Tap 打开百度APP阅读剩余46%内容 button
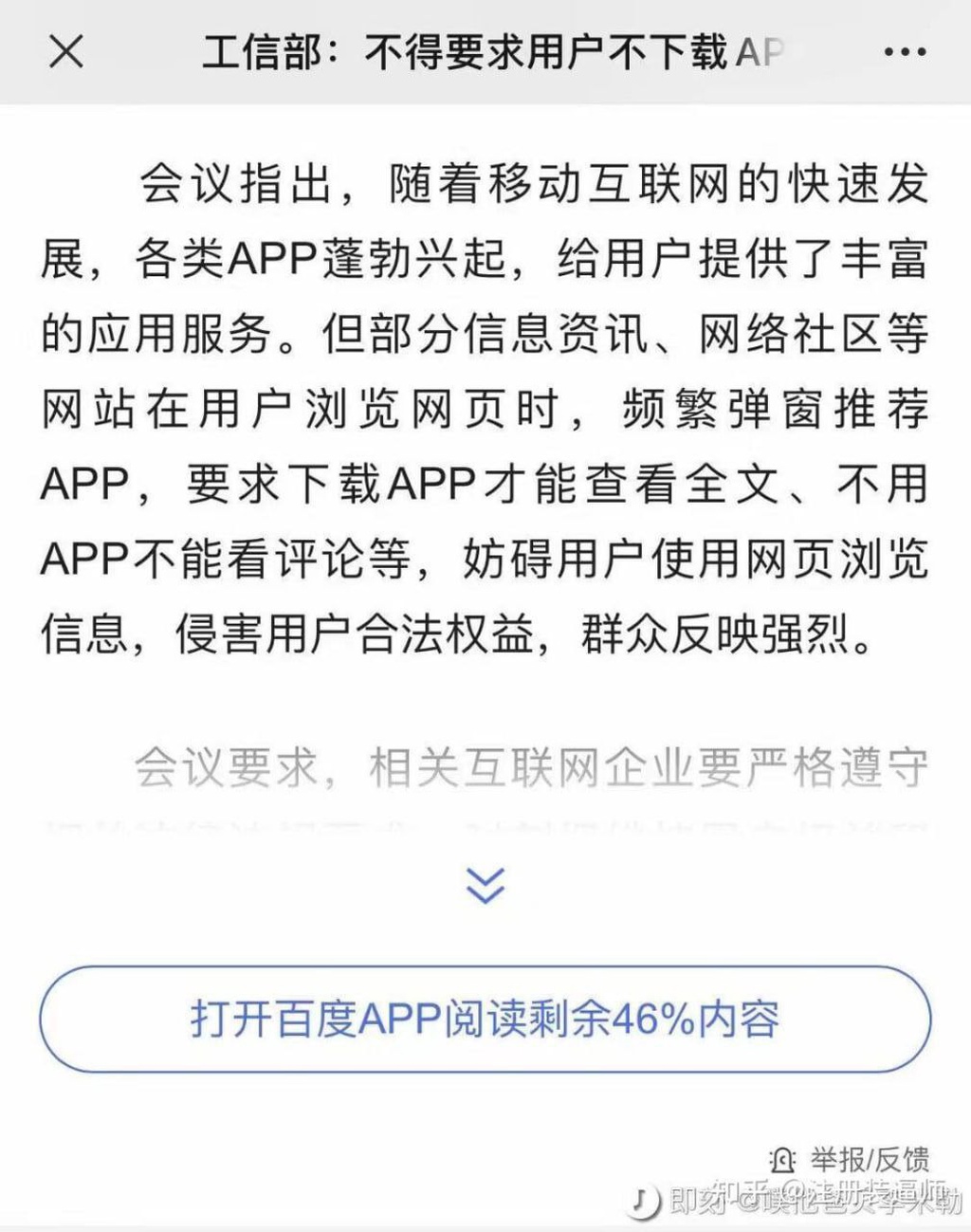 click(485, 1019)
